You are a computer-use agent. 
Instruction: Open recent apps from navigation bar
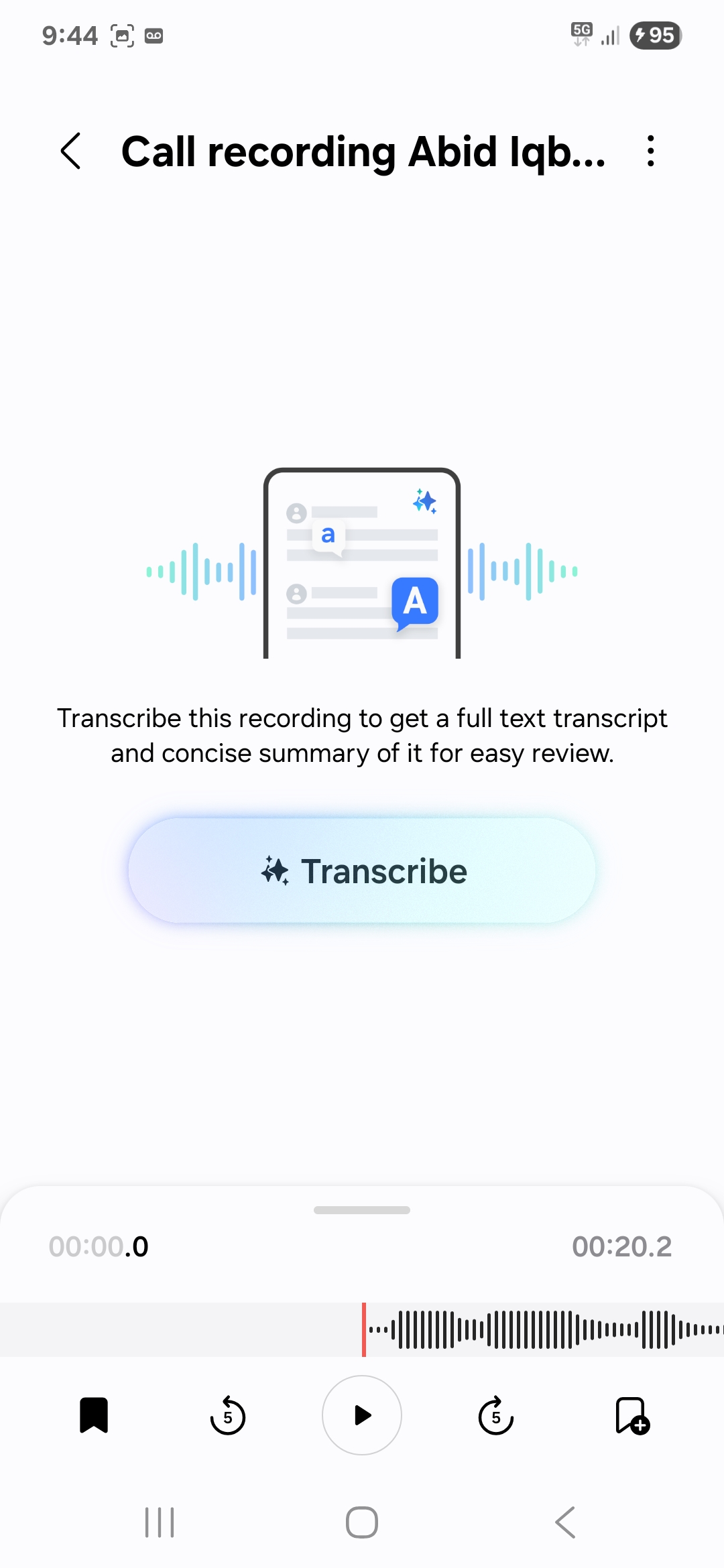coord(160,1522)
